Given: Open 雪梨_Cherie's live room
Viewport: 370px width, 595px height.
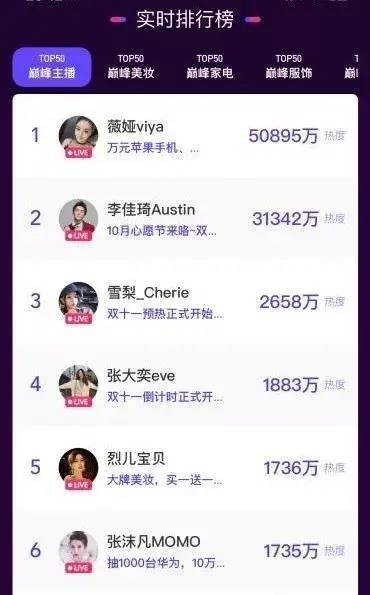Looking at the screenshot, I should pos(185,302).
